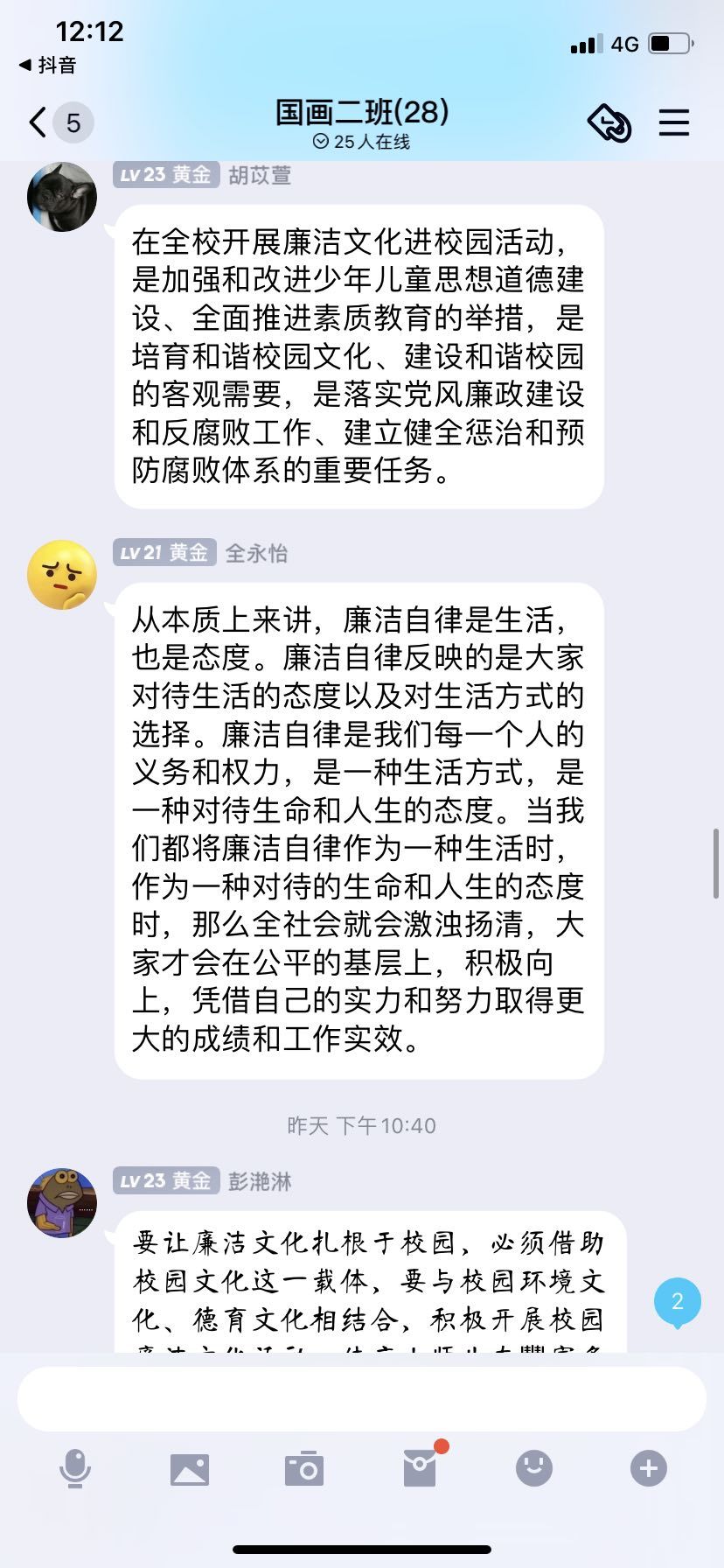724x1568 pixels.
Task: Open the emoji panel
Action: pyautogui.click(x=533, y=1468)
